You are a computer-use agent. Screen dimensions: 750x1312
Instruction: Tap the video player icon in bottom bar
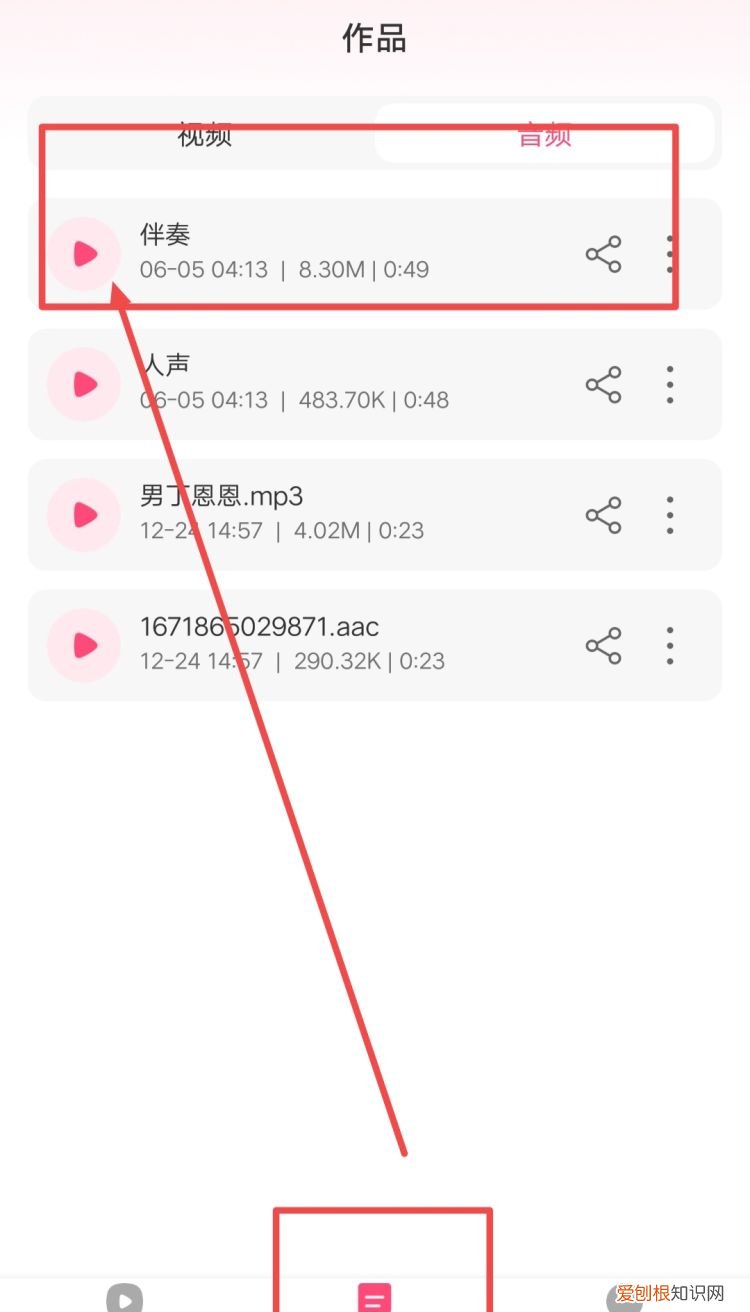point(124,1295)
